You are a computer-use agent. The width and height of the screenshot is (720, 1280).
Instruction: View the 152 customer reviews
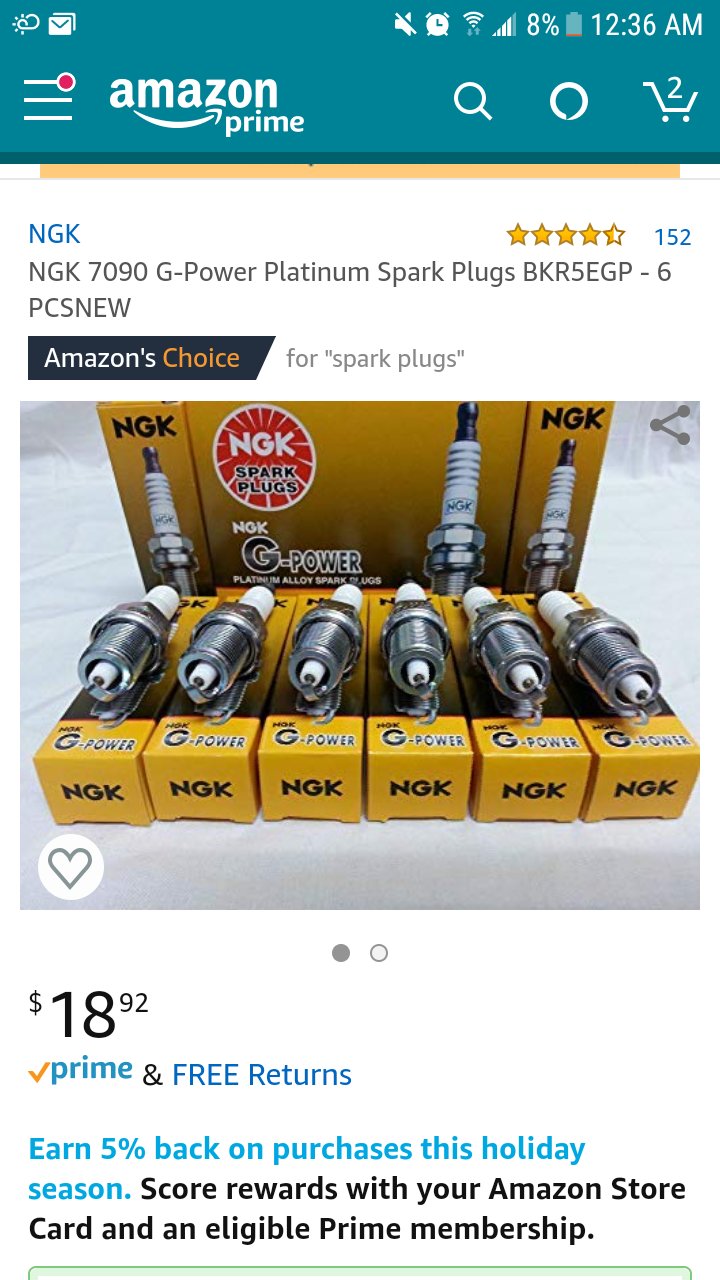tap(672, 237)
